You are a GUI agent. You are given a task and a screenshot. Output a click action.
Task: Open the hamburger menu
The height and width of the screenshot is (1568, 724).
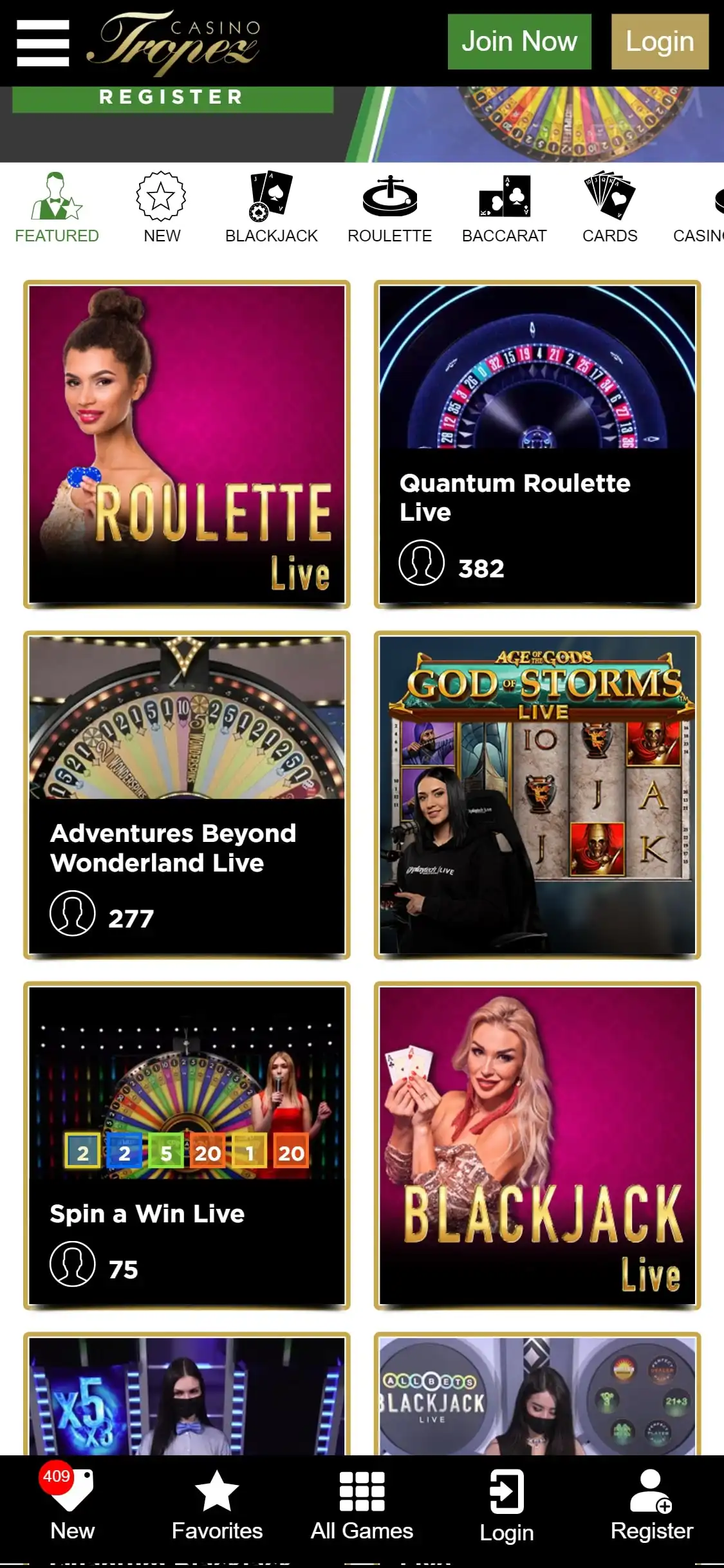[42, 42]
